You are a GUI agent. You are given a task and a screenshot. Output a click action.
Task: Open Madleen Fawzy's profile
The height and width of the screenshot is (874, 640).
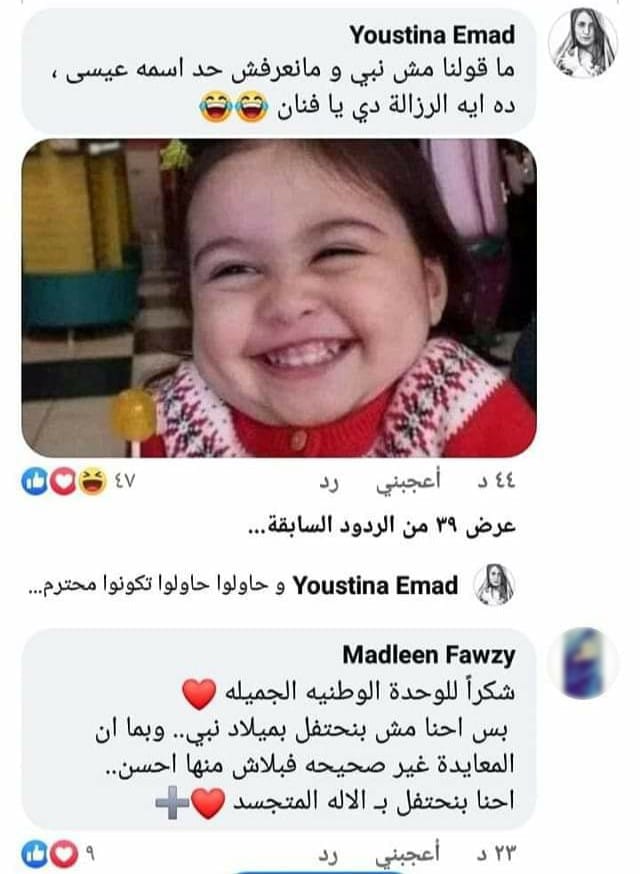pos(429,655)
